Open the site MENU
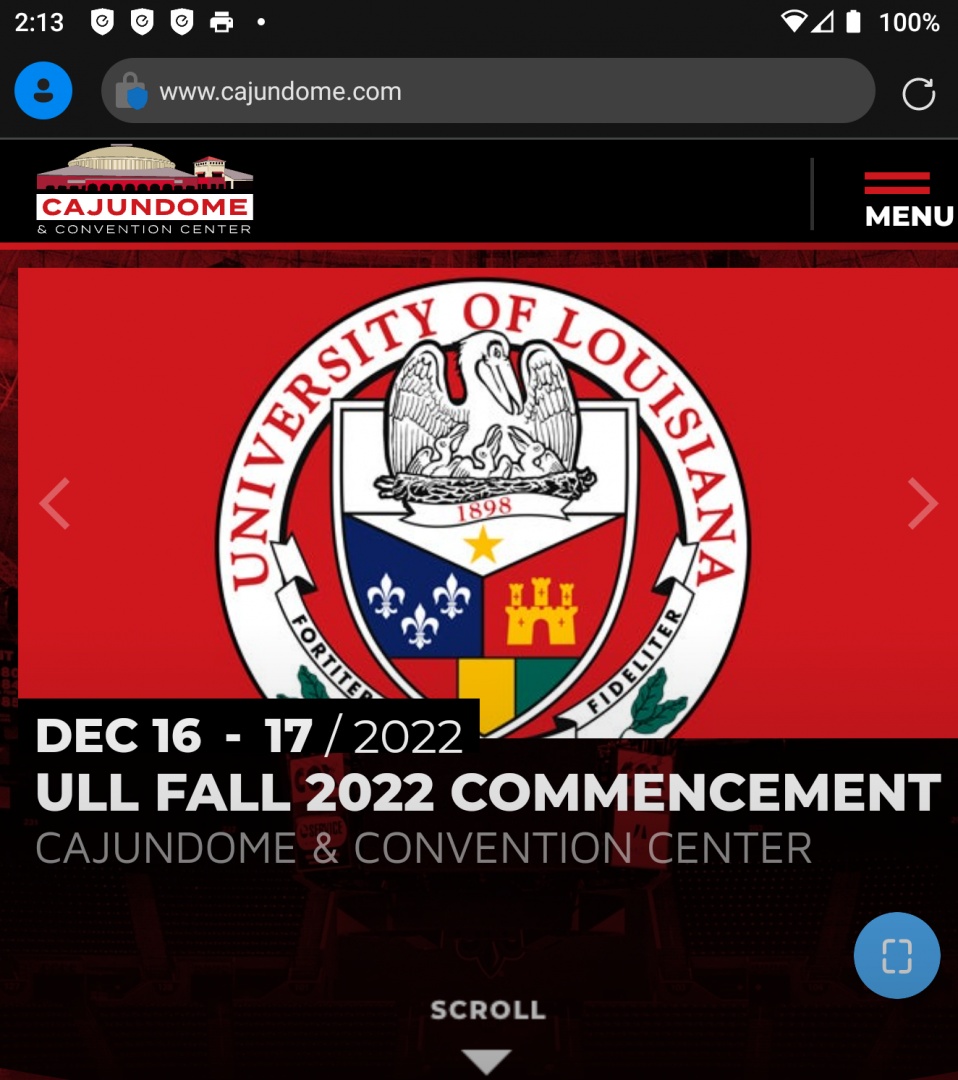Image resolution: width=958 pixels, height=1080 pixels. pos(908,199)
